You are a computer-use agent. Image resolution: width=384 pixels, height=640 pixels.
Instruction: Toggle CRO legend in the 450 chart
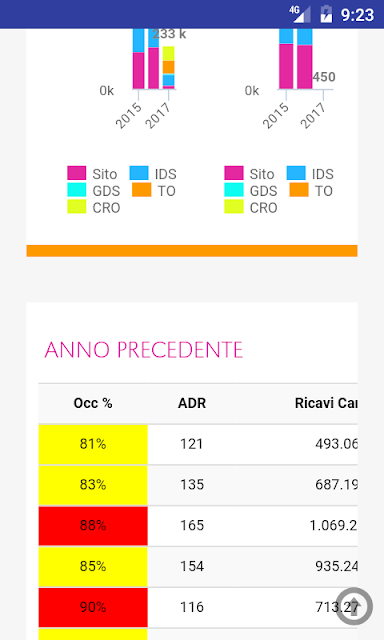251,207
